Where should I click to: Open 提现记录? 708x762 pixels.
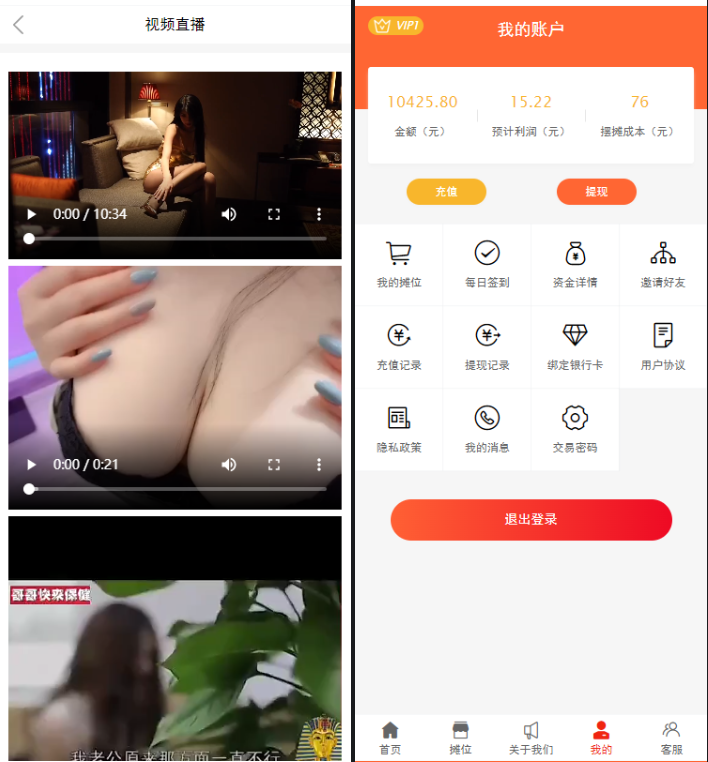coord(487,347)
